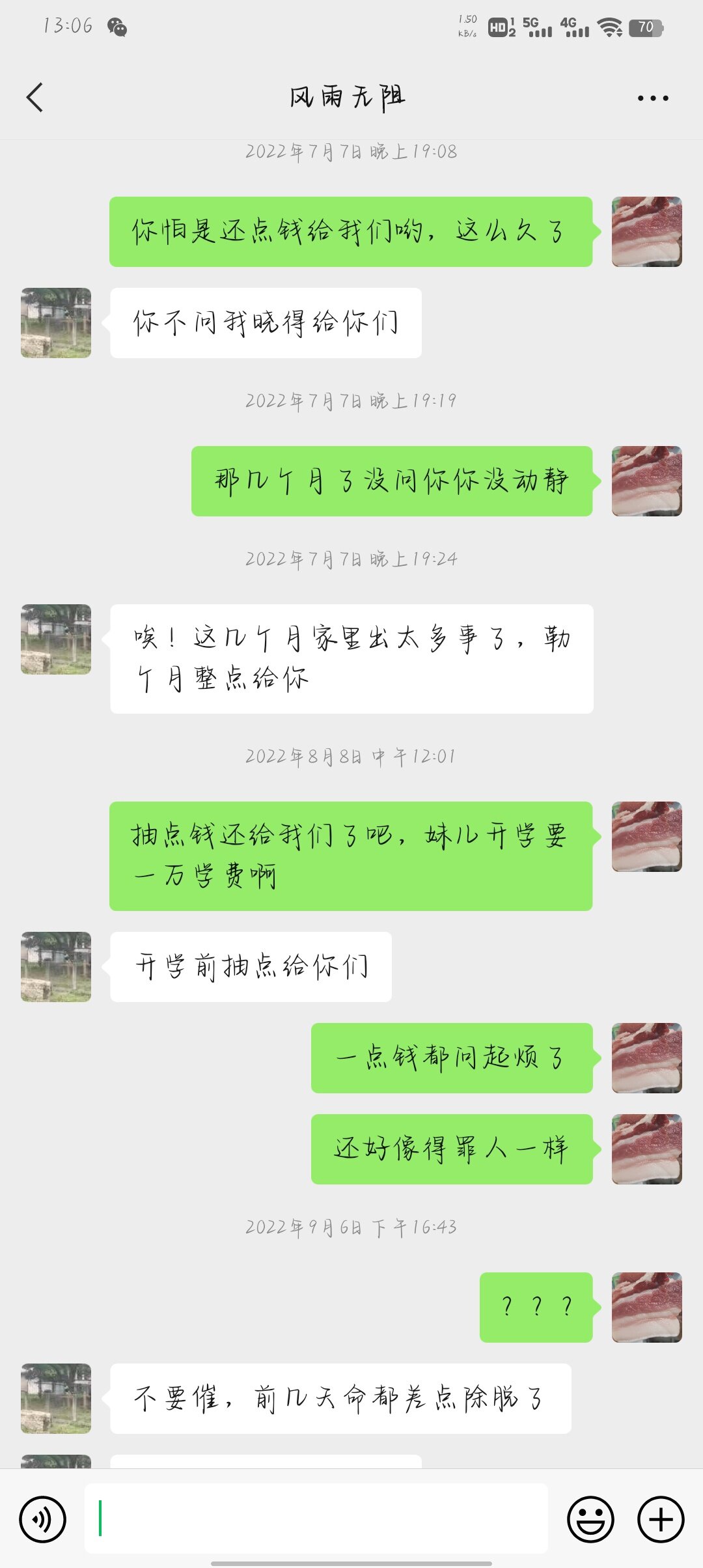Tap contact avatar beside '你不问我晓得给你们'
Viewport: 703px width, 1568px height.
point(56,323)
